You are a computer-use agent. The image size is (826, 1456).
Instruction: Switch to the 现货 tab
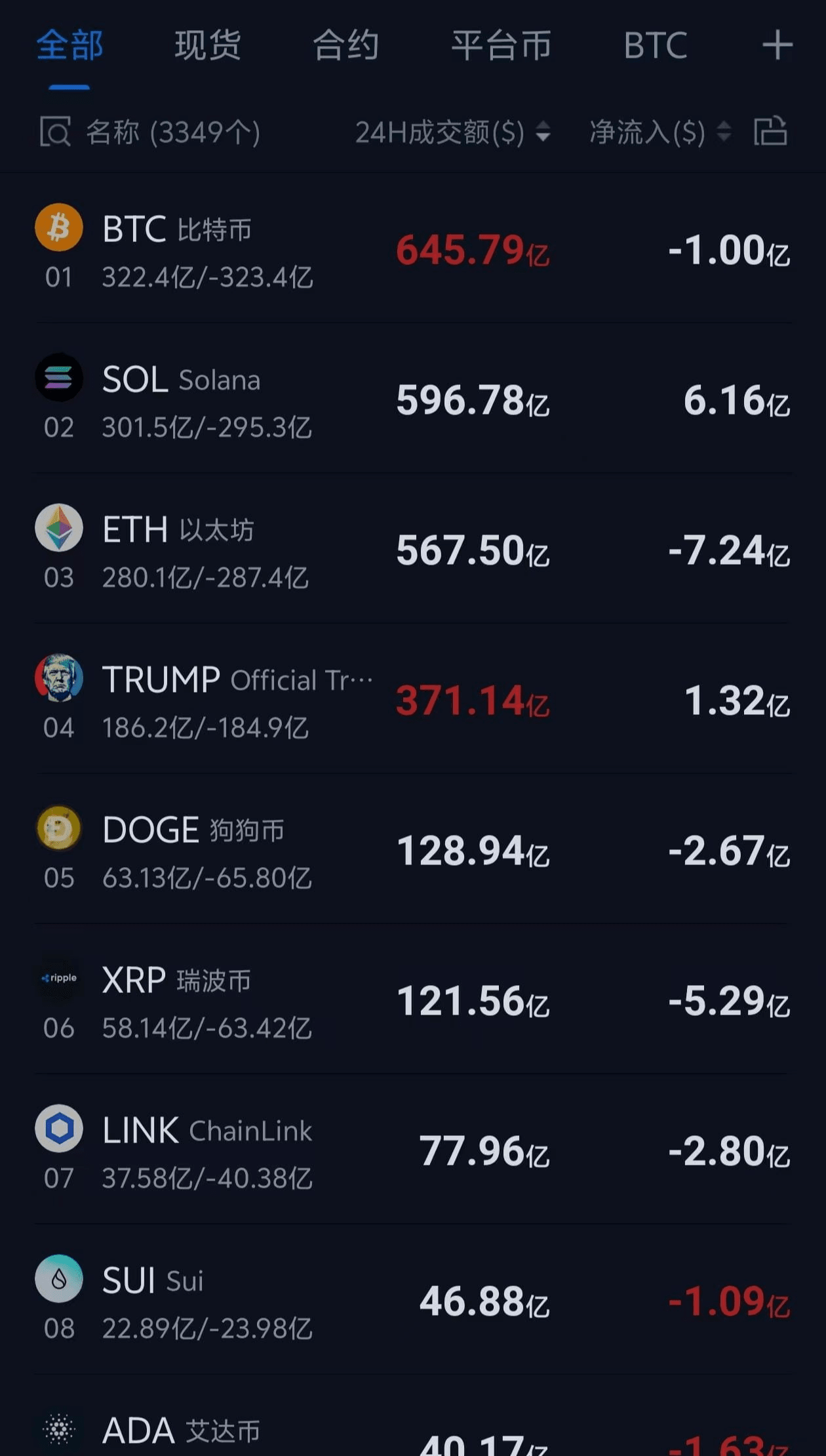pyautogui.click(x=208, y=46)
